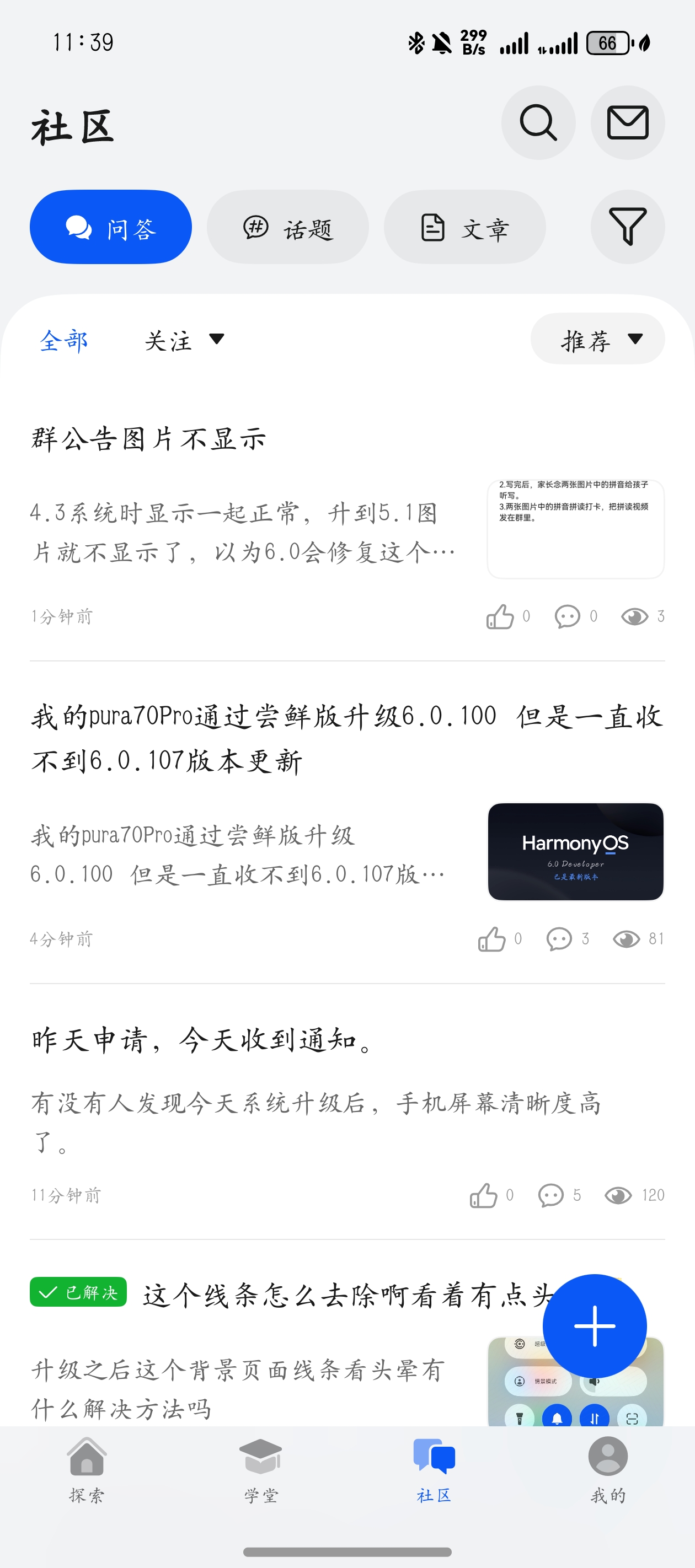
Task: Open the filter funnel icon
Action: (627, 227)
